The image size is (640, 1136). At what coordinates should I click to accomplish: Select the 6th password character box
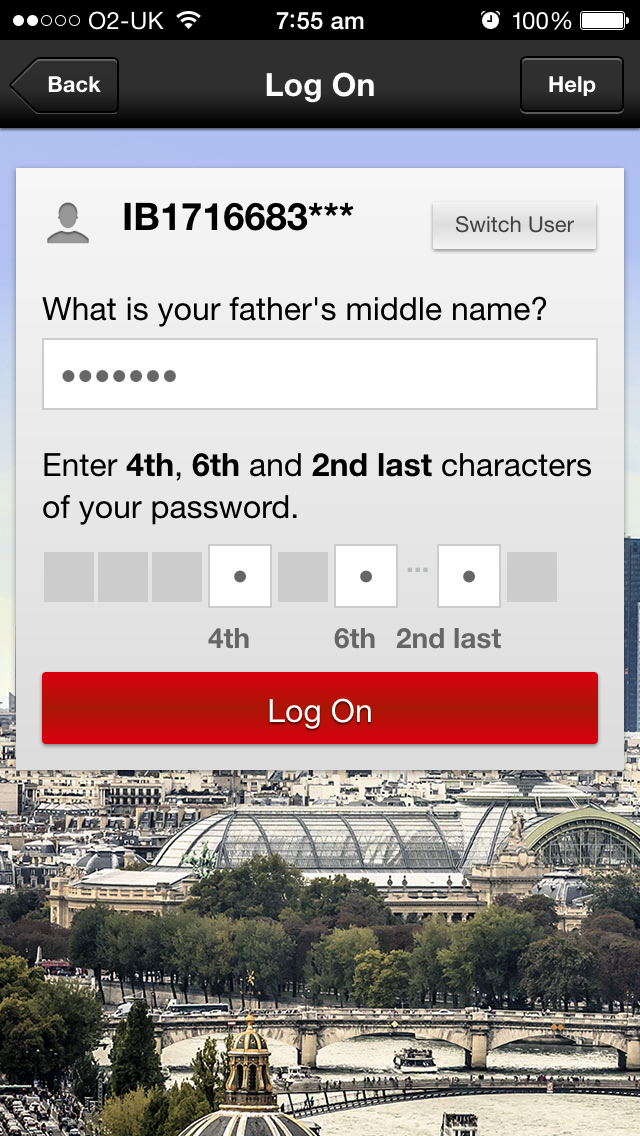point(366,576)
